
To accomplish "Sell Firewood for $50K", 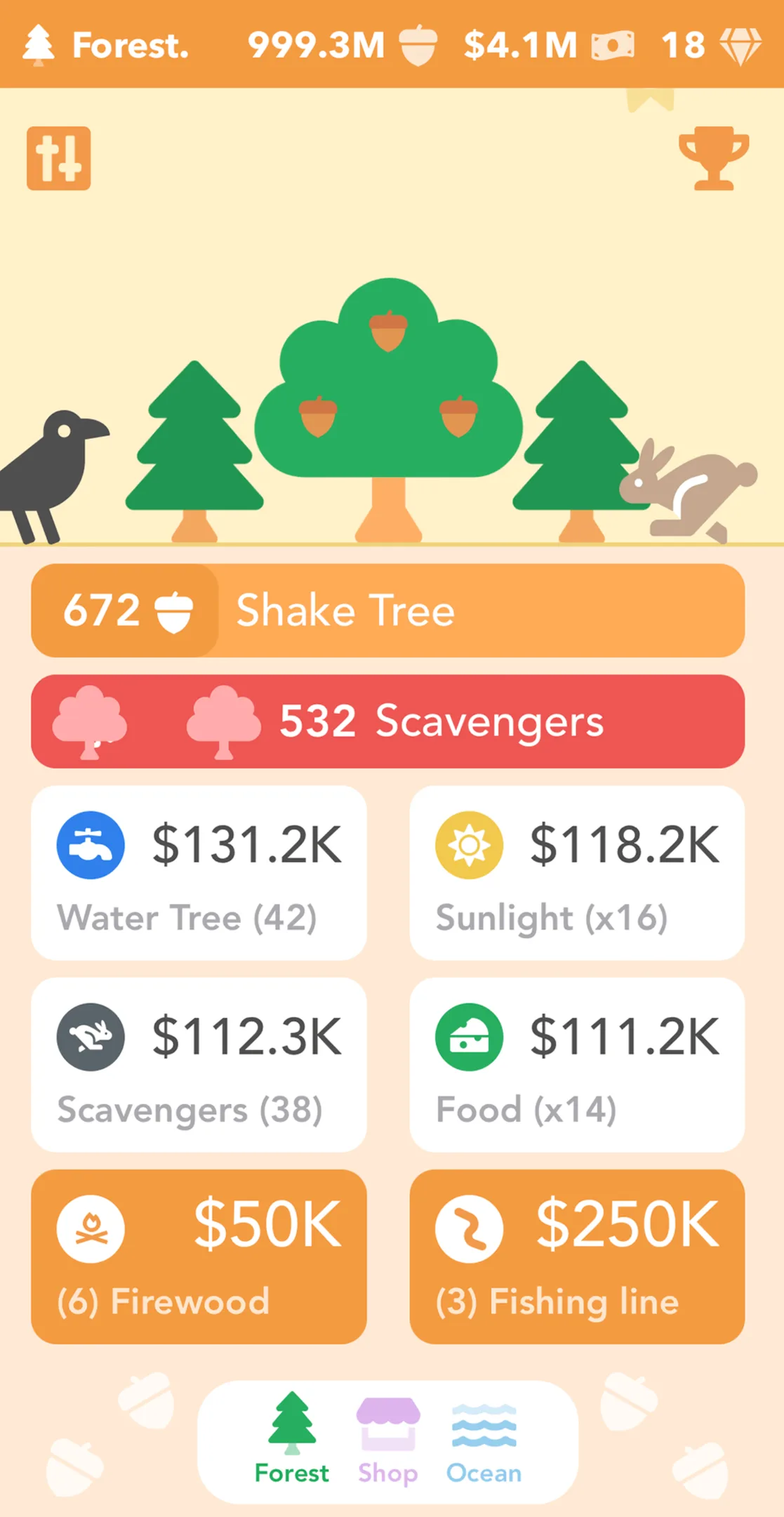I will click(199, 1256).
